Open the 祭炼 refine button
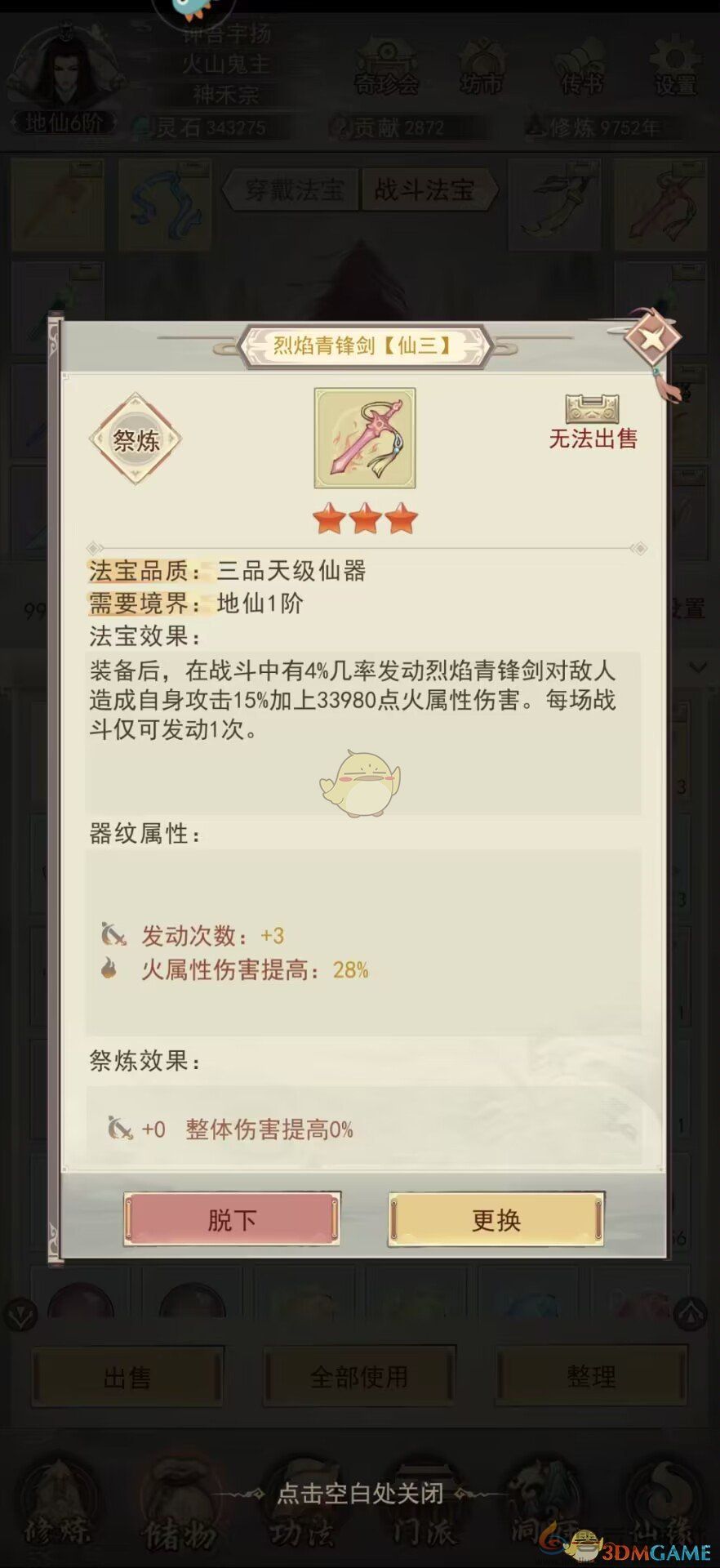The height and width of the screenshot is (1568, 720). [x=136, y=440]
